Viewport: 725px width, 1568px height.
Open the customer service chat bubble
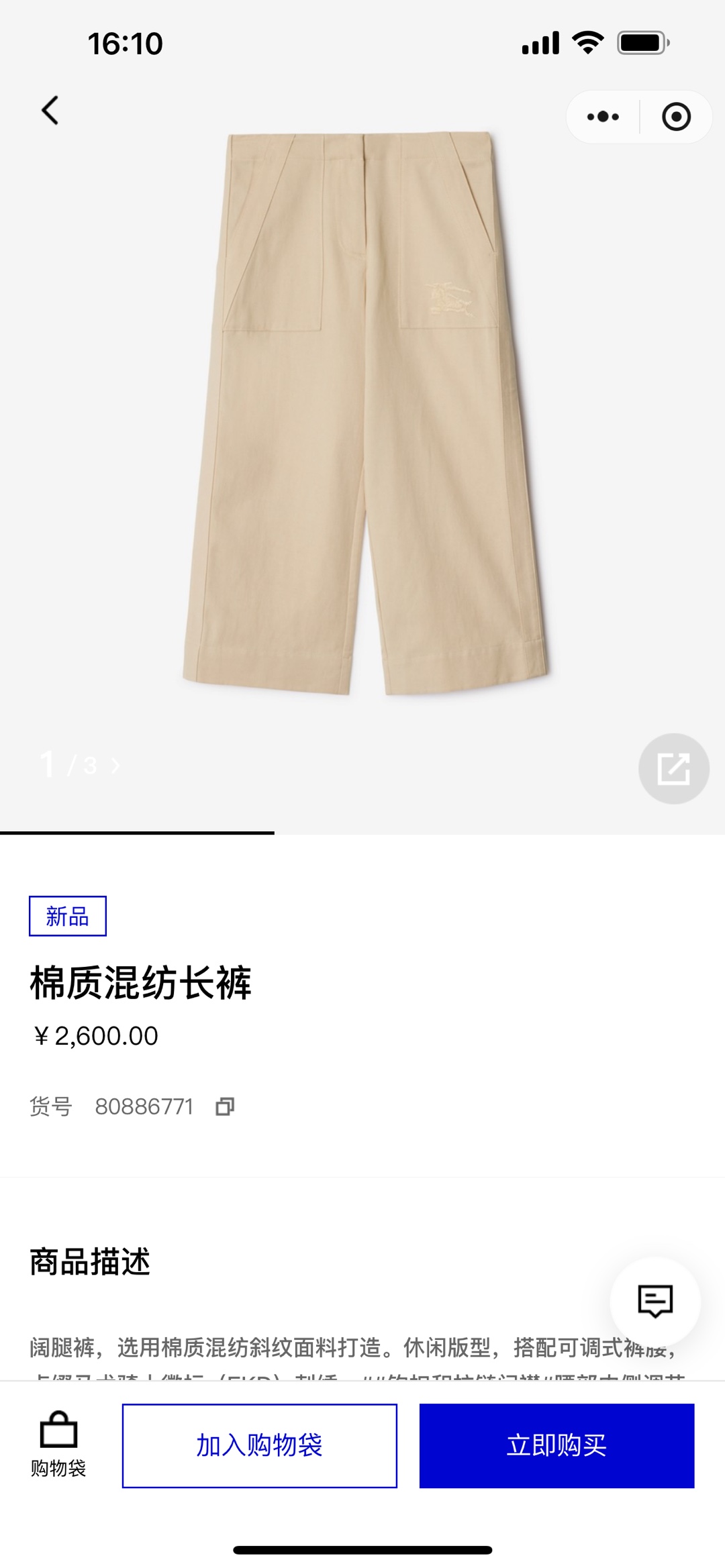pos(655,1302)
